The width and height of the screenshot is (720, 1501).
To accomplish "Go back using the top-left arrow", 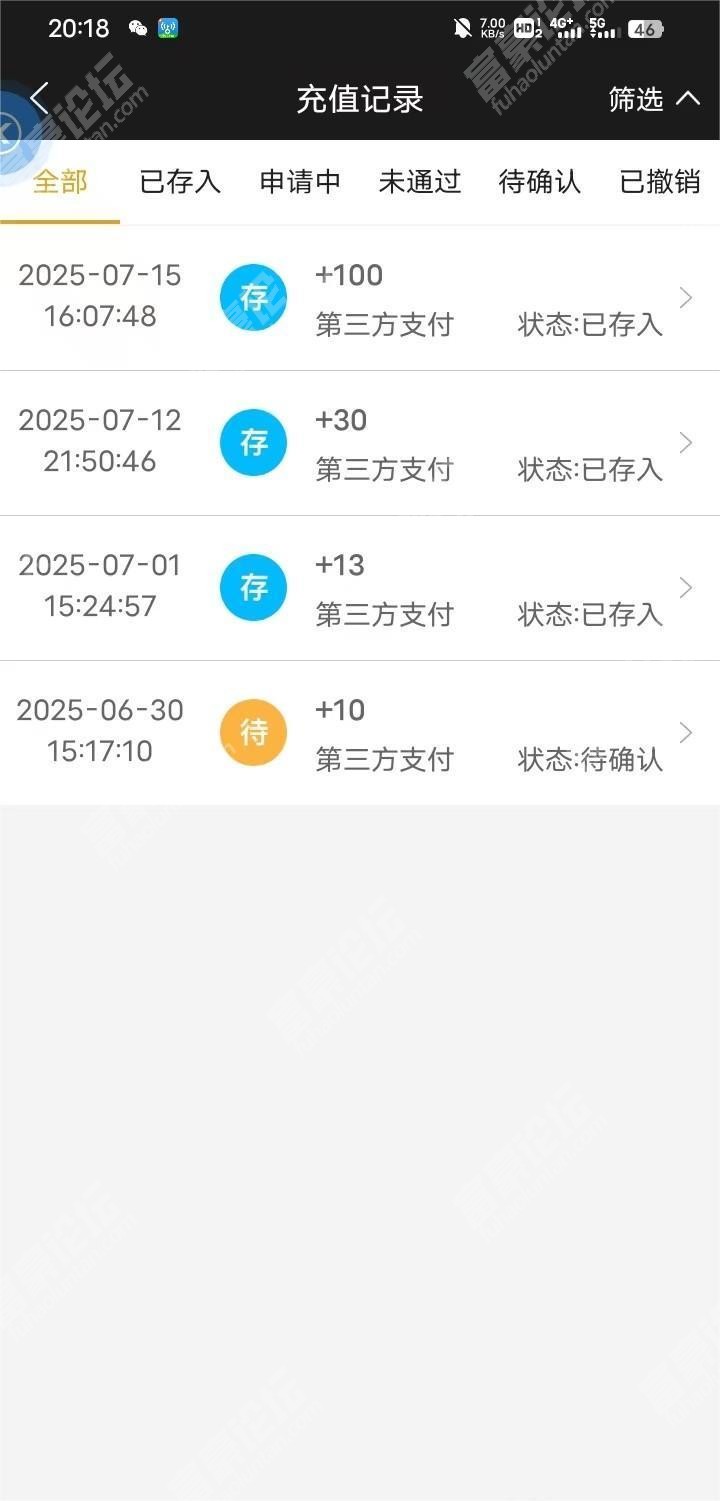I will pos(39,99).
